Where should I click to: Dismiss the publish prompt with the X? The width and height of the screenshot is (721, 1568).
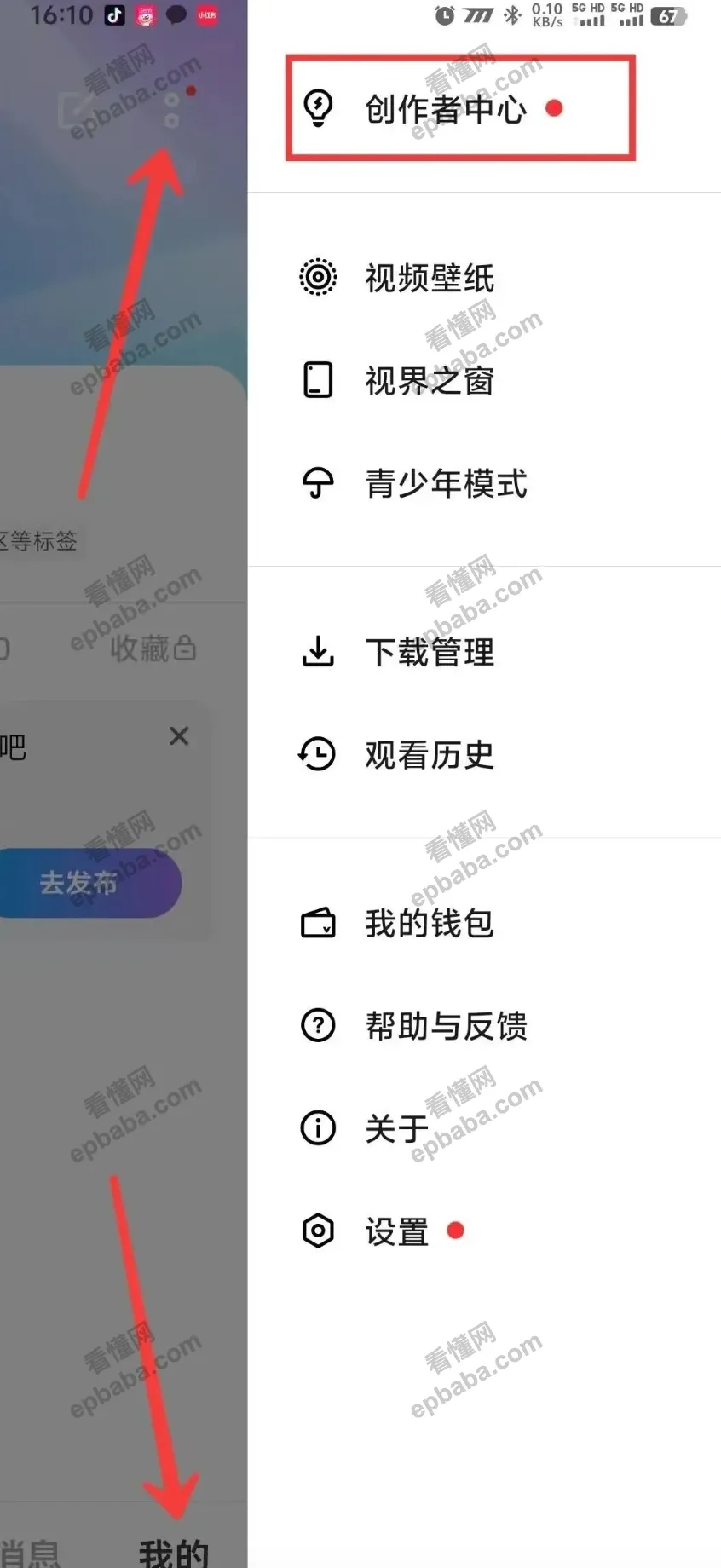(x=180, y=735)
